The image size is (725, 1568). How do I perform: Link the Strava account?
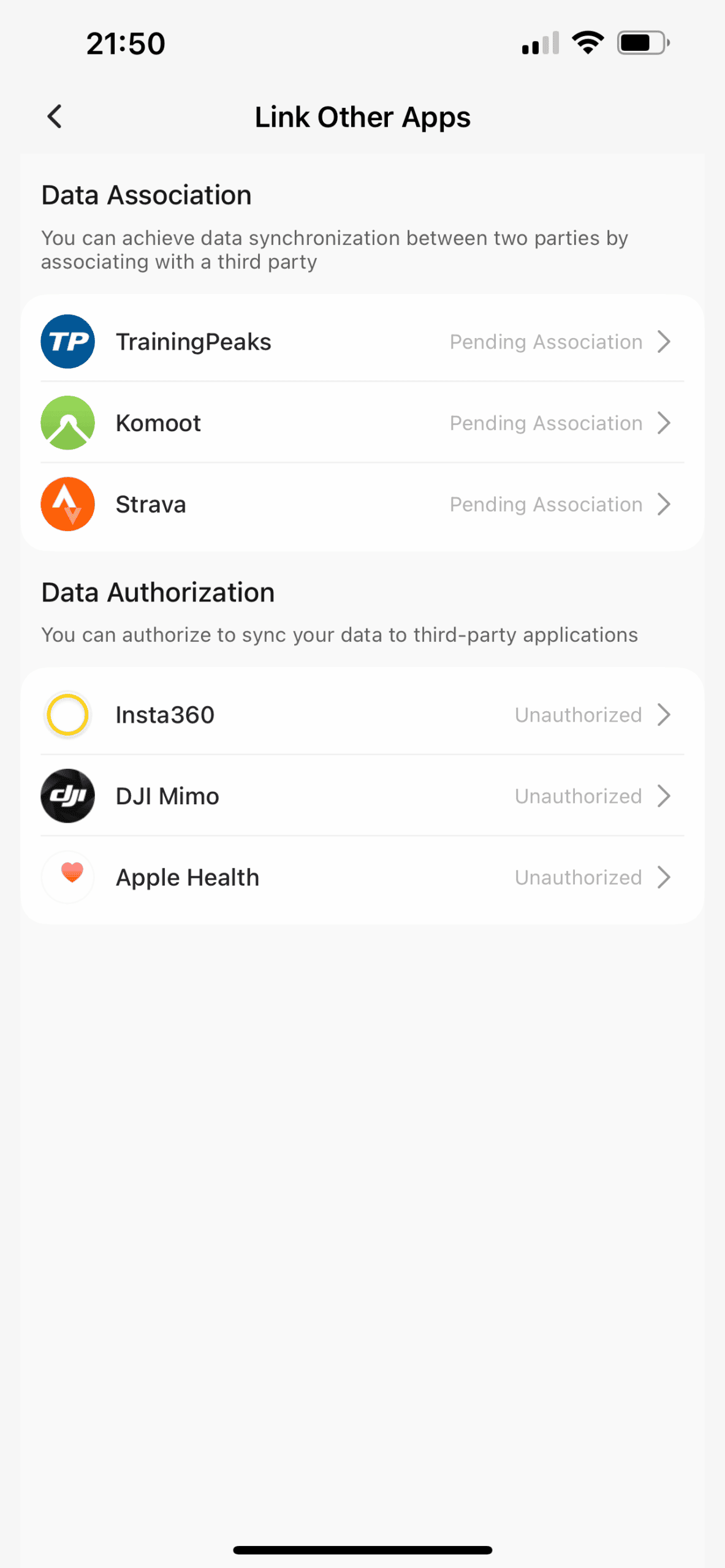362,504
